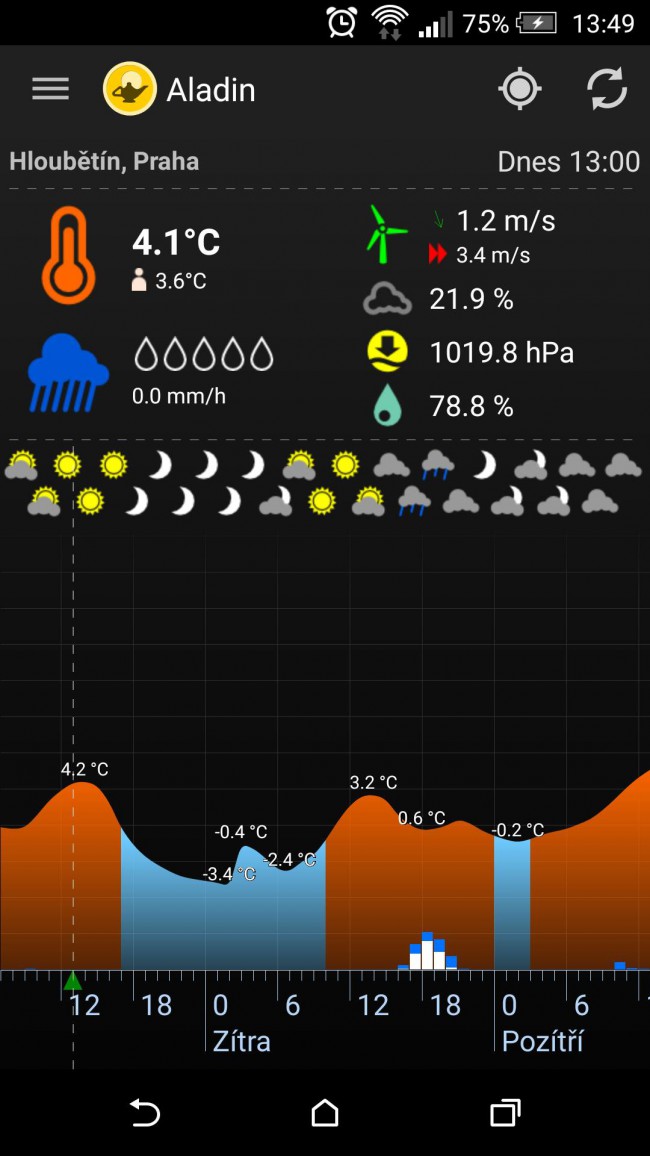Open the hamburger menu drawer
The image size is (650, 1156).
pyautogui.click(x=50, y=89)
